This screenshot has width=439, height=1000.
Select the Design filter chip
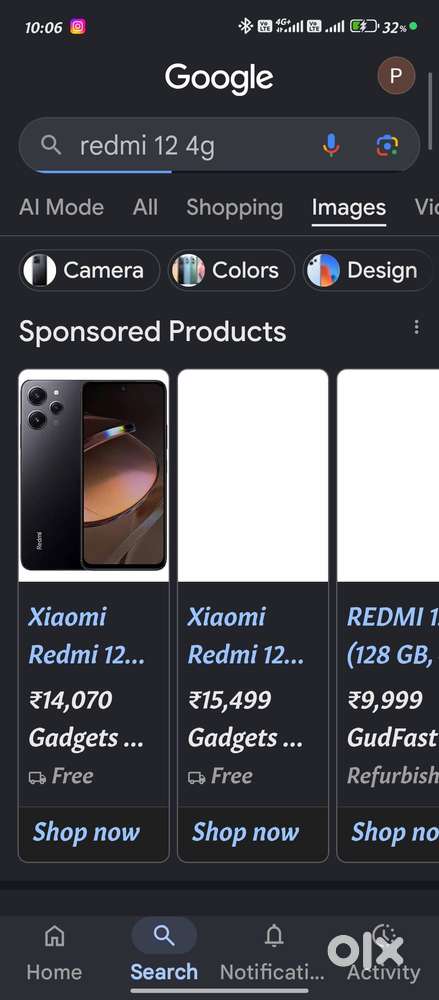368,270
